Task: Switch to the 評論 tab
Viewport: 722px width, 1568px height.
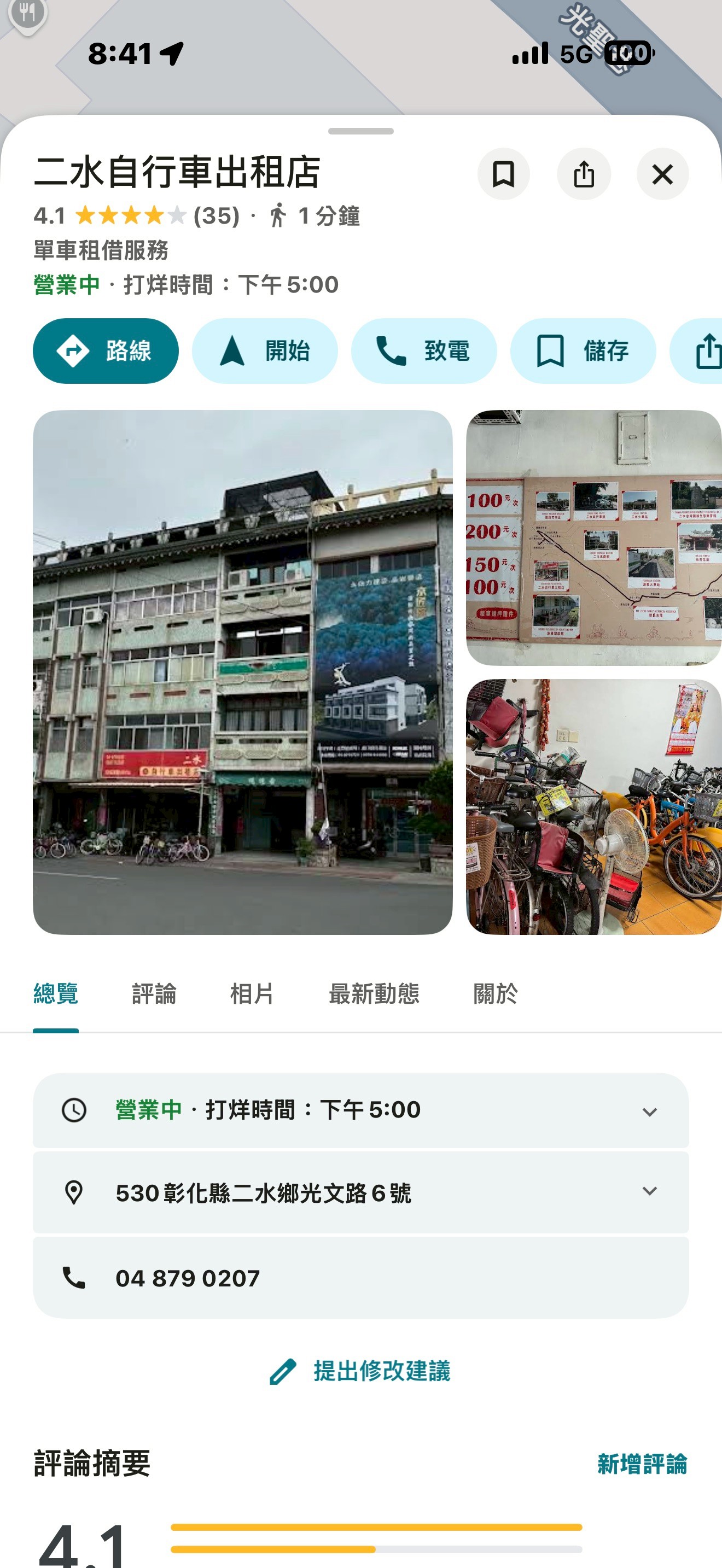Action: coord(153,993)
